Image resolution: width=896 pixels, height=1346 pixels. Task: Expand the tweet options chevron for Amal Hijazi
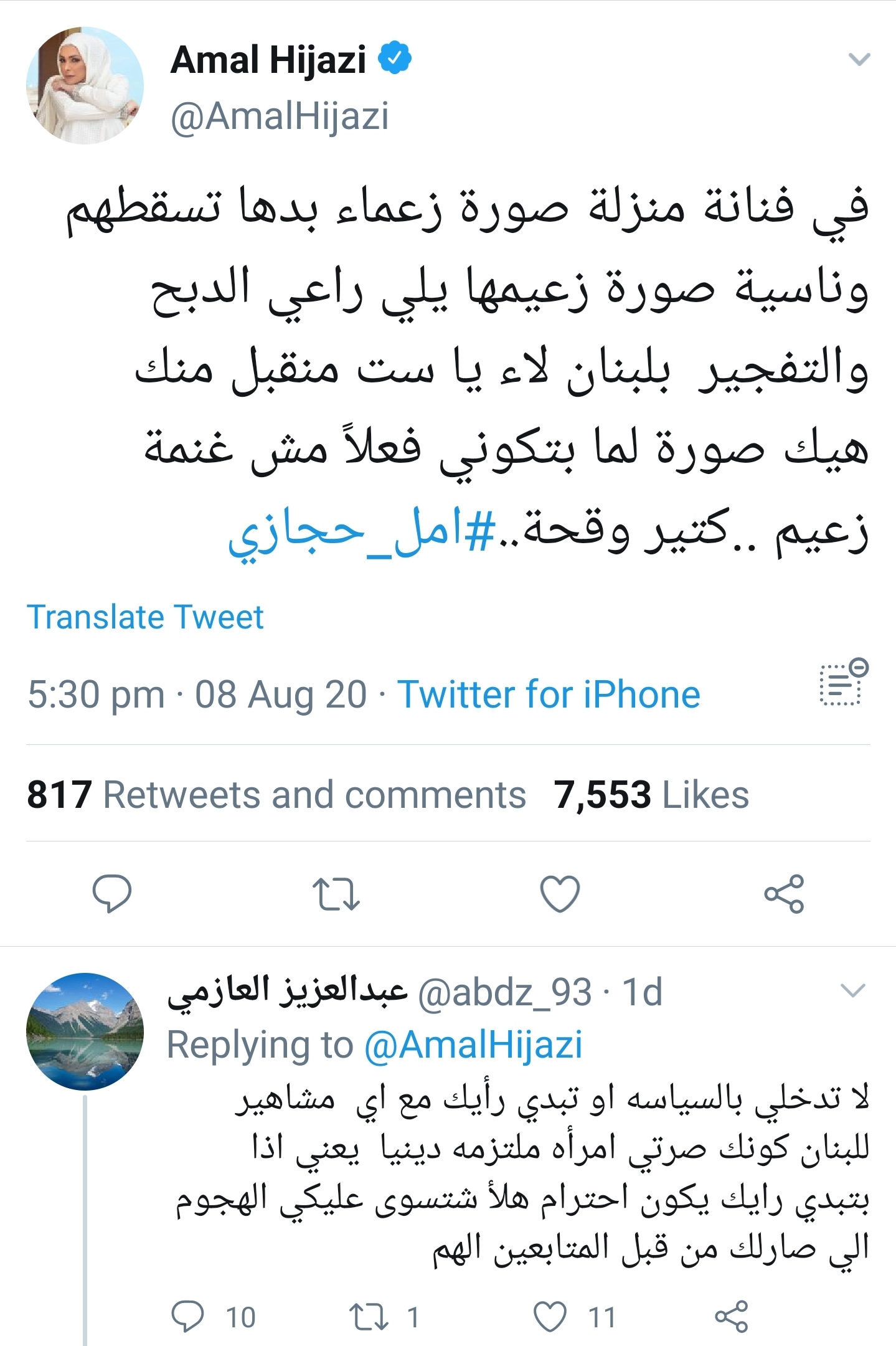click(859, 60)
